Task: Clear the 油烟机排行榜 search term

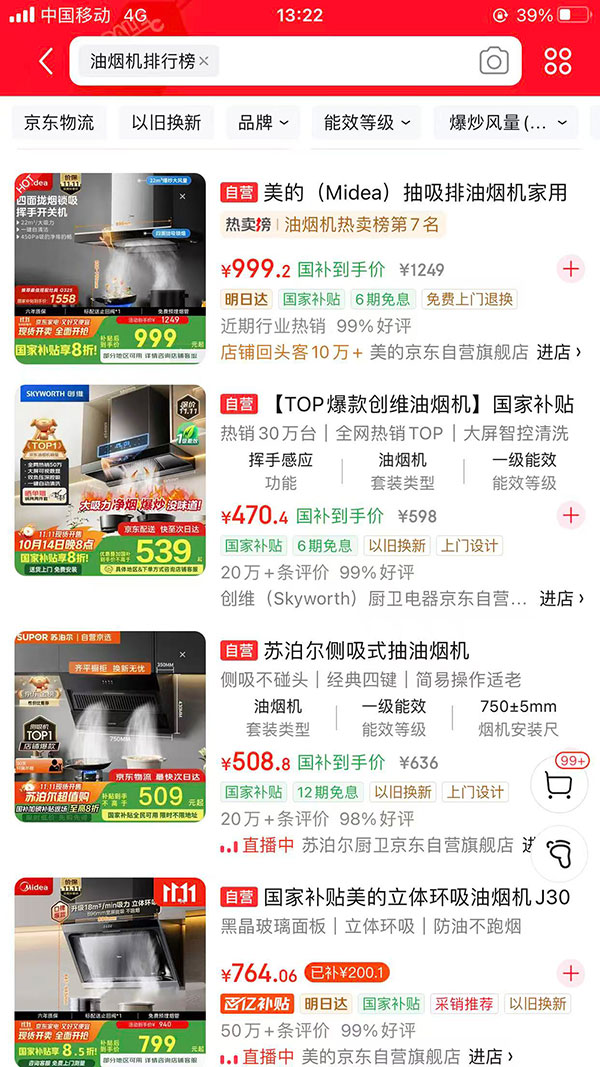Action: click(x=204, y=61)
